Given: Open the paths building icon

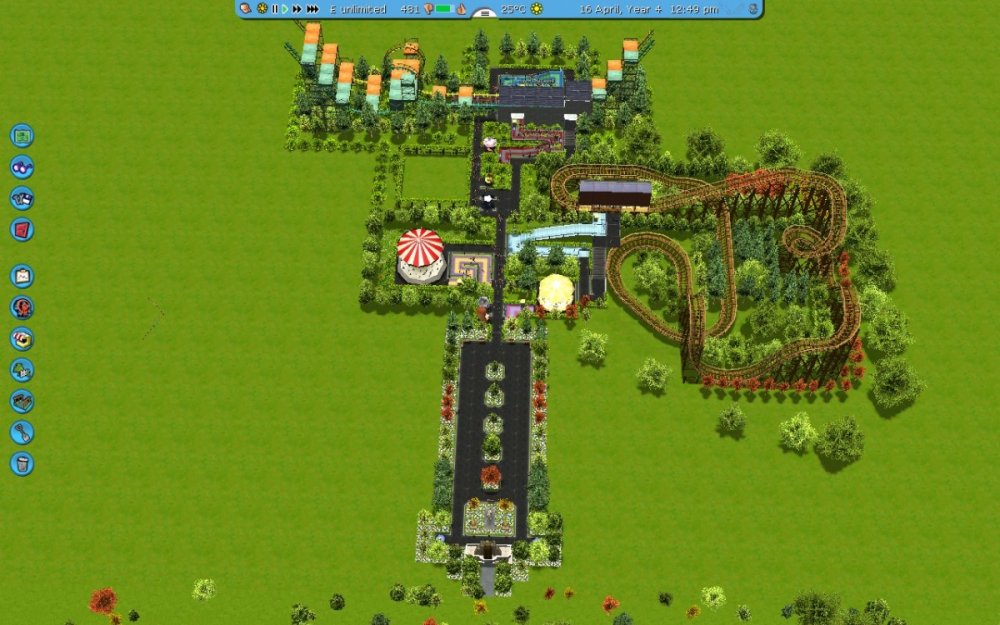Looking at the screenshot, I should (22, 401).
